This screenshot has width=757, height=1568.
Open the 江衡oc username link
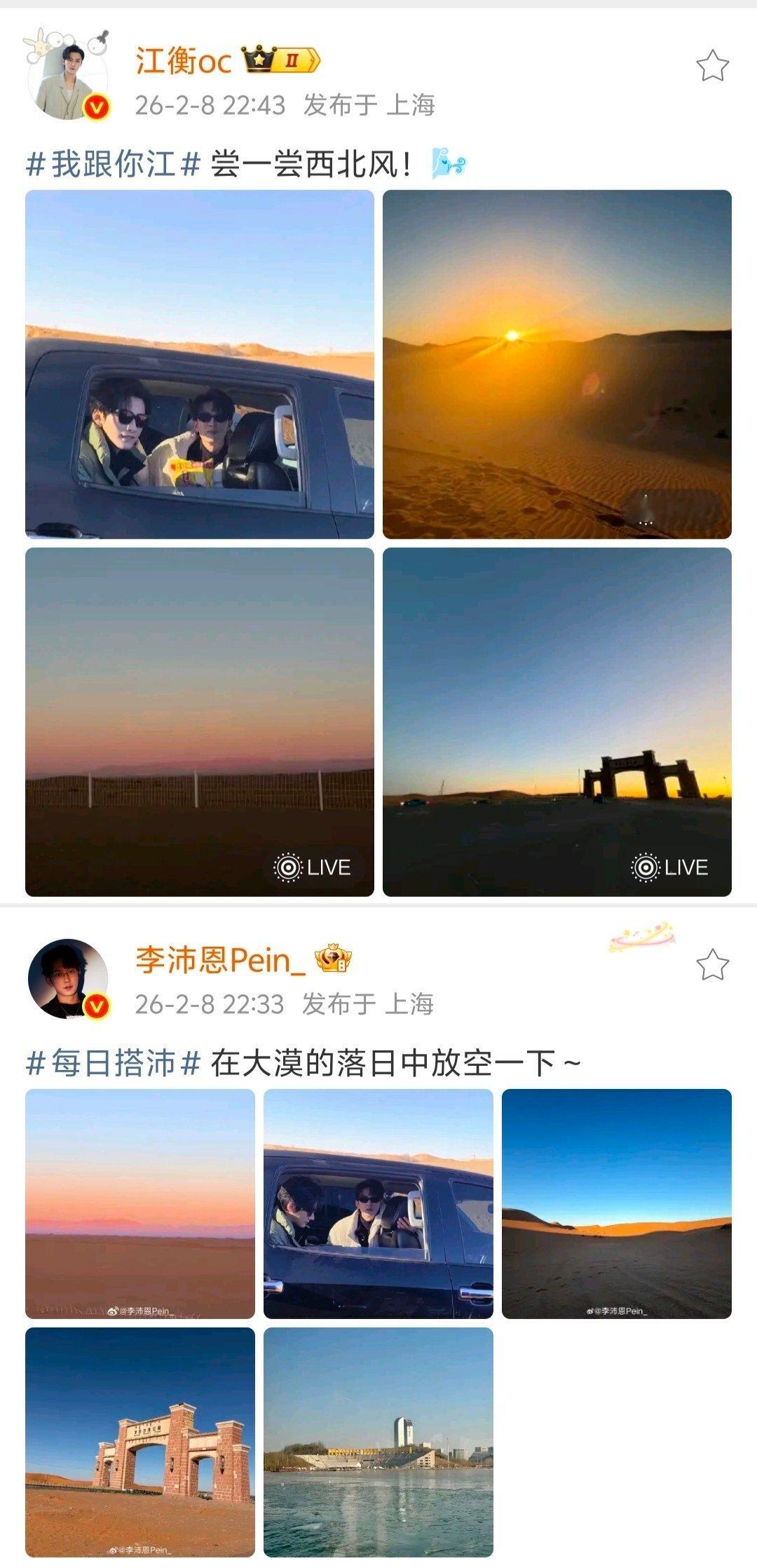[x=183, y=62]
